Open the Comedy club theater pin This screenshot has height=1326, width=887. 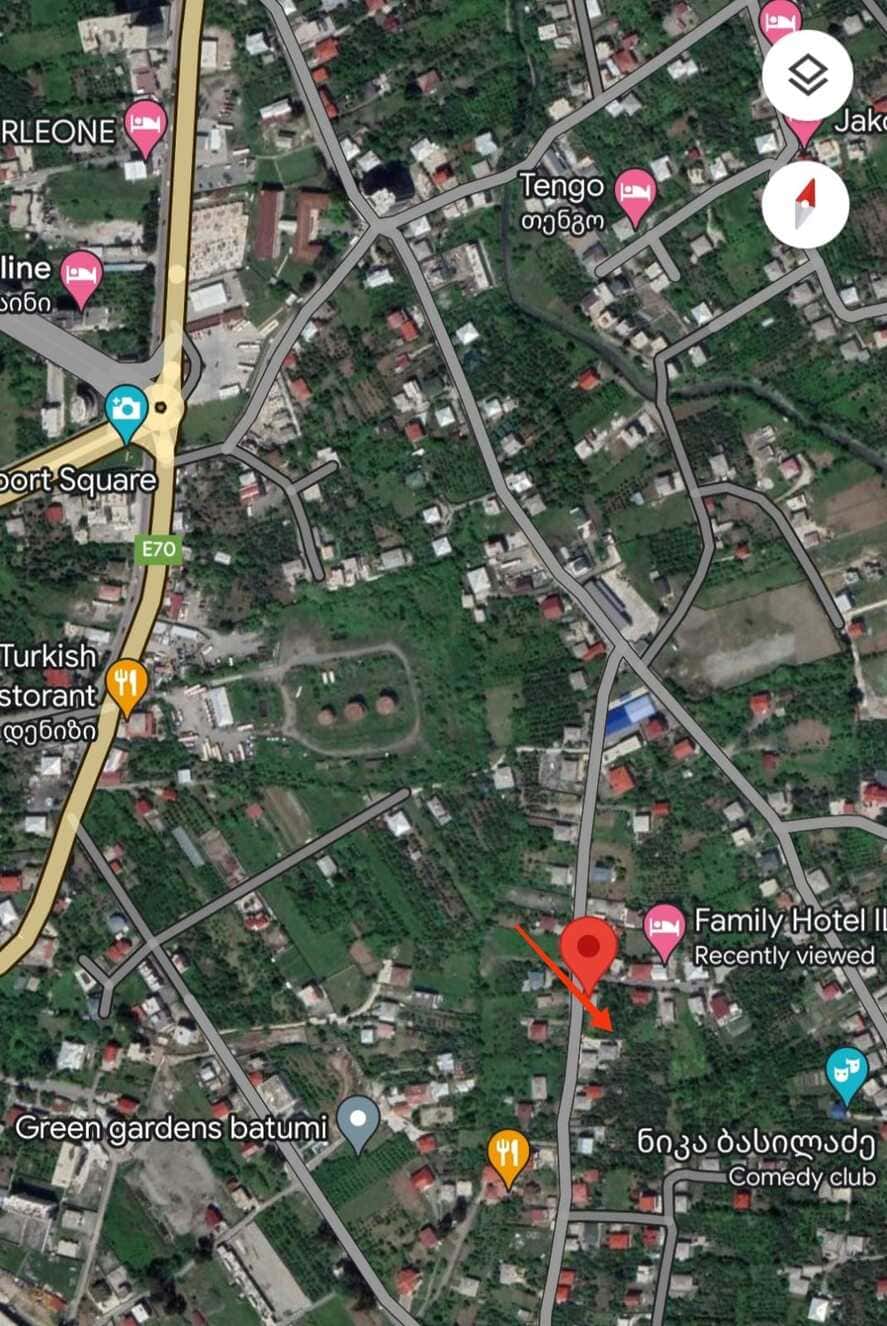pos(846,1071)
